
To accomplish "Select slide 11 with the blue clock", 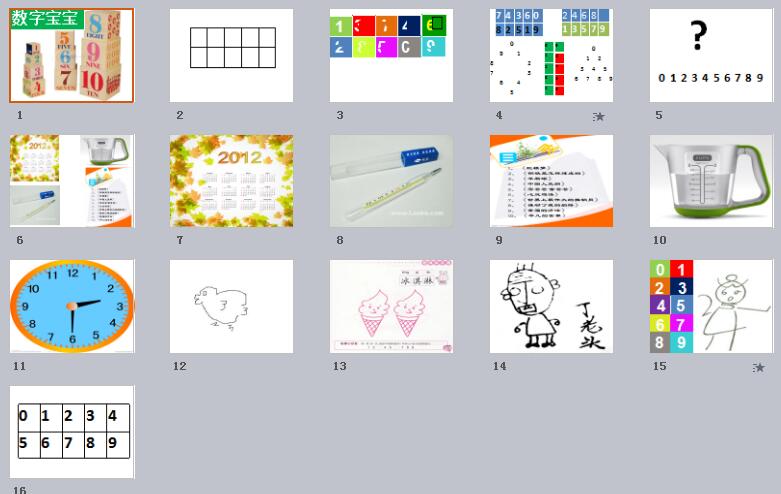I will (x=71, y=306).
